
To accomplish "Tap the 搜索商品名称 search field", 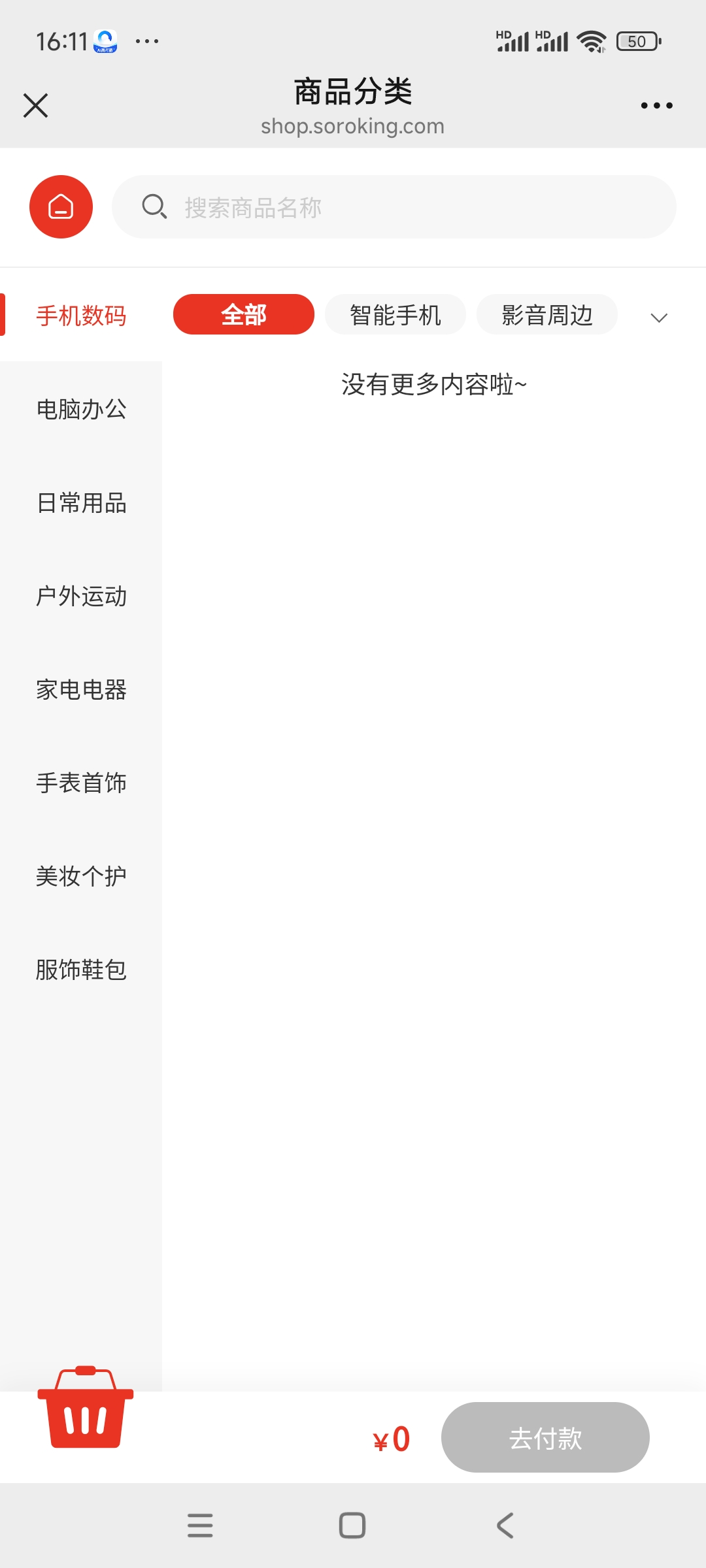I will coord(394,206).
